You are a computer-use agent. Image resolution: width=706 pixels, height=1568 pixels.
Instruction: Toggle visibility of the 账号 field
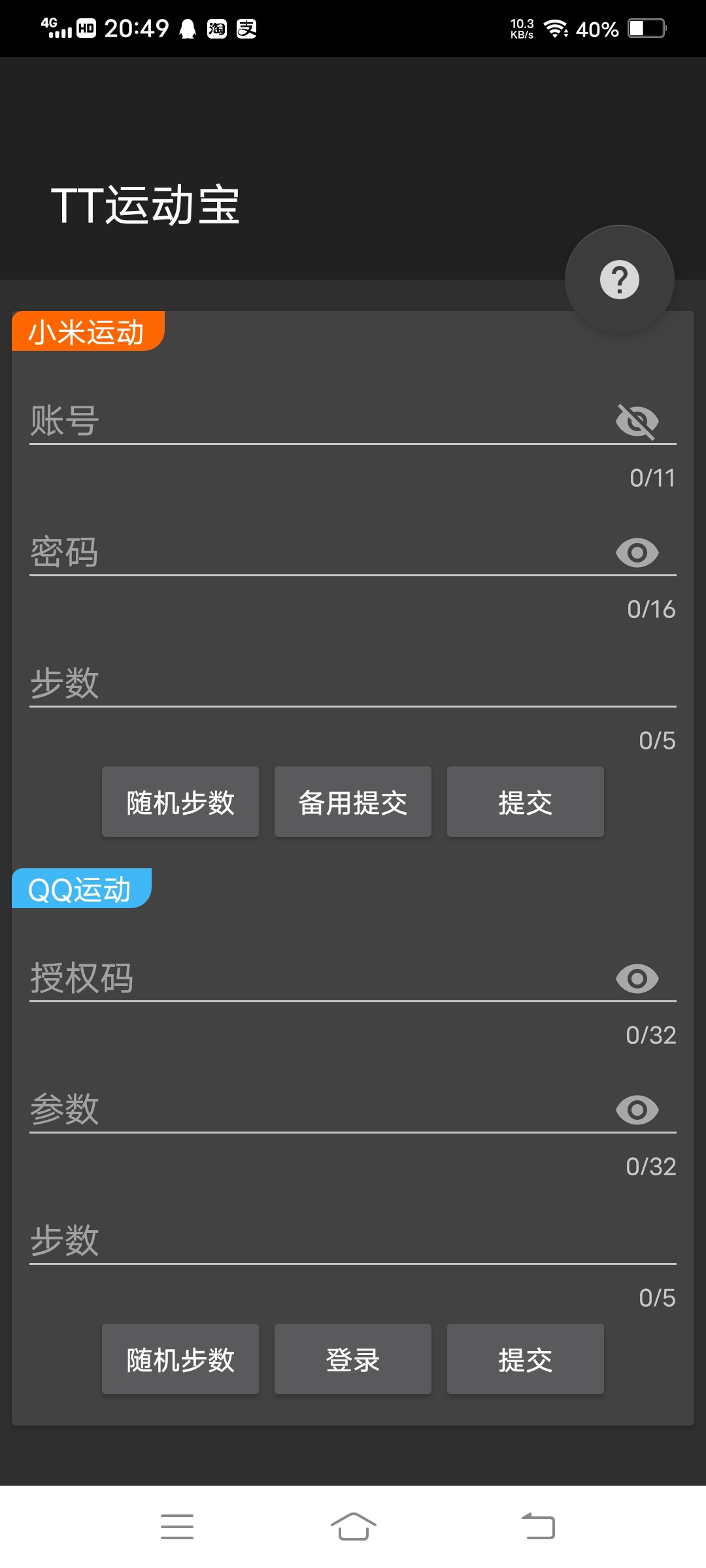coord(637,421)
